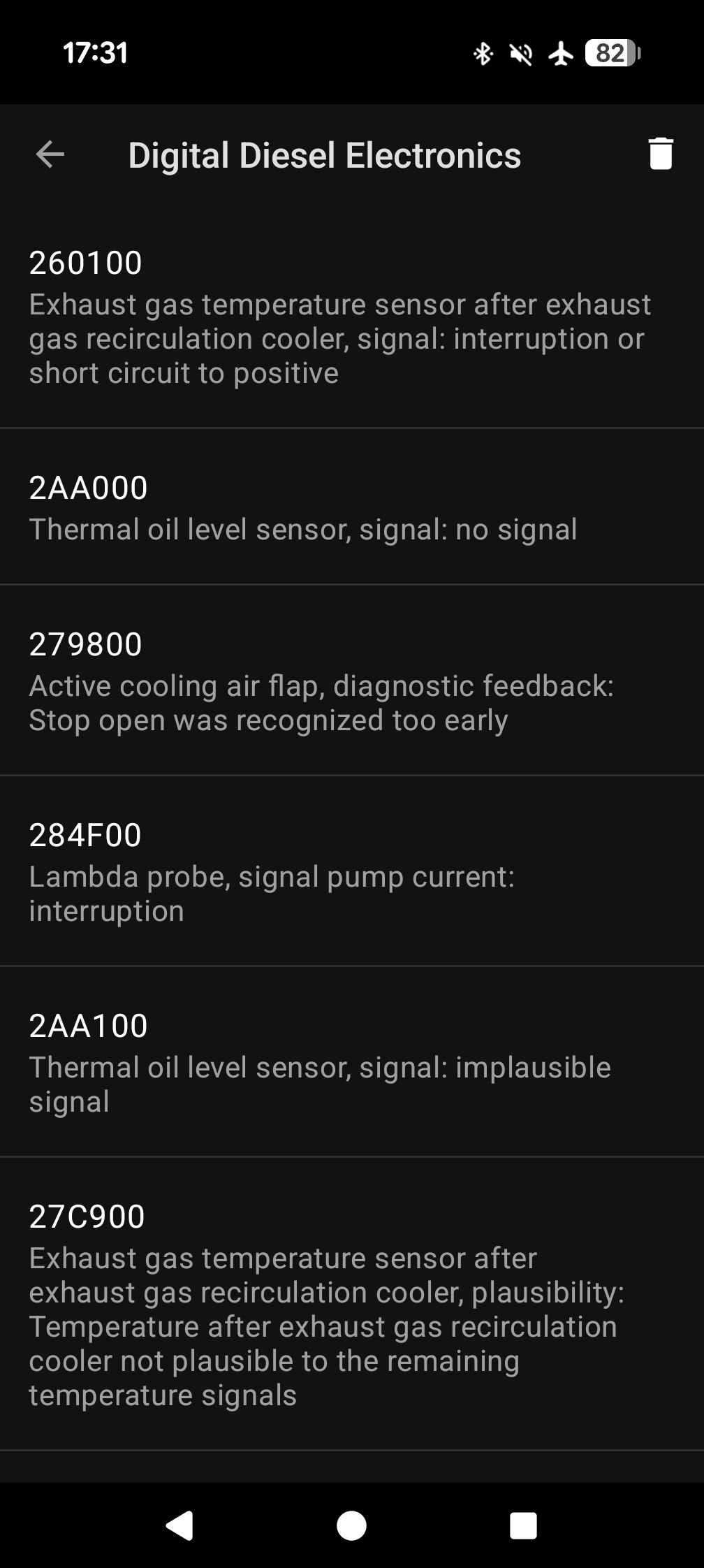Open fault 279800 active cooling air flap
704x1568 pixels.
point(352,680)
